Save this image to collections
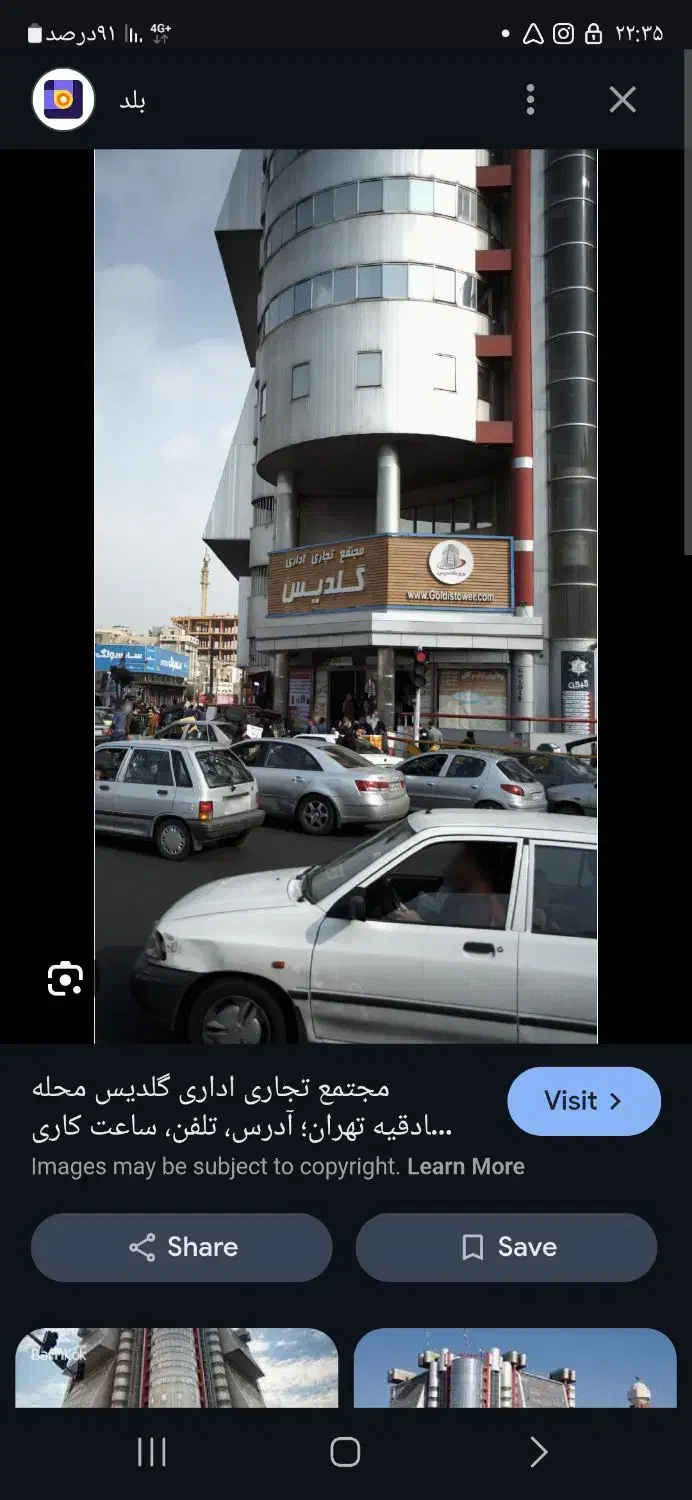The width and height of the screenshot is (692, 1500). (x=506, y=1247)
